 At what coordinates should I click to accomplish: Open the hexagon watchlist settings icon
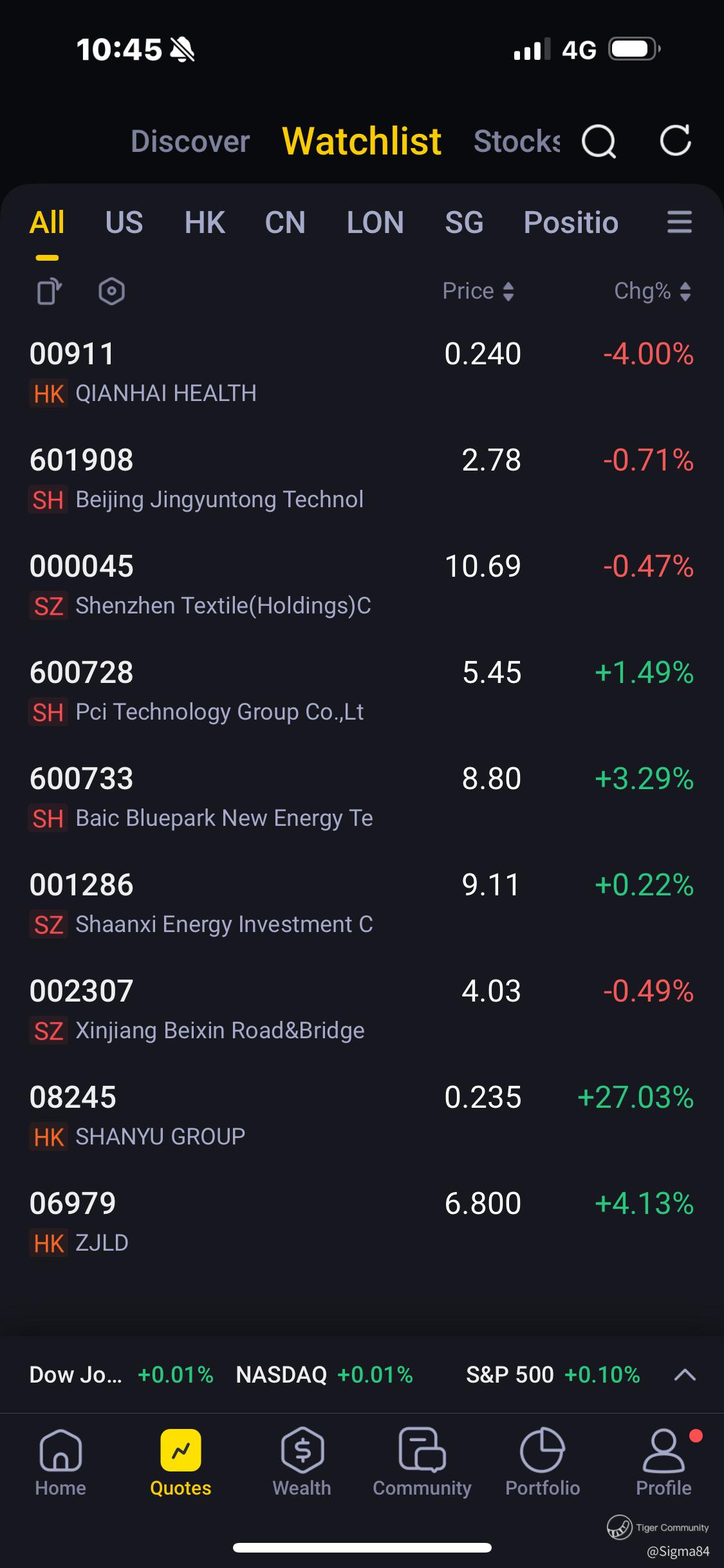point(111,292)
